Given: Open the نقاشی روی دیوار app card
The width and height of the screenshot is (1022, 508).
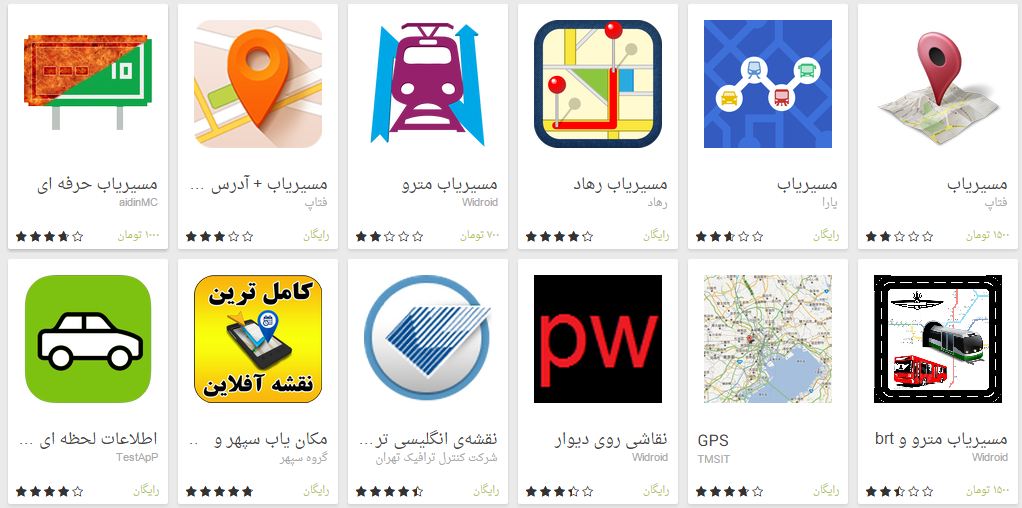Looking at the screenshot, I should [x=597, y=340].
